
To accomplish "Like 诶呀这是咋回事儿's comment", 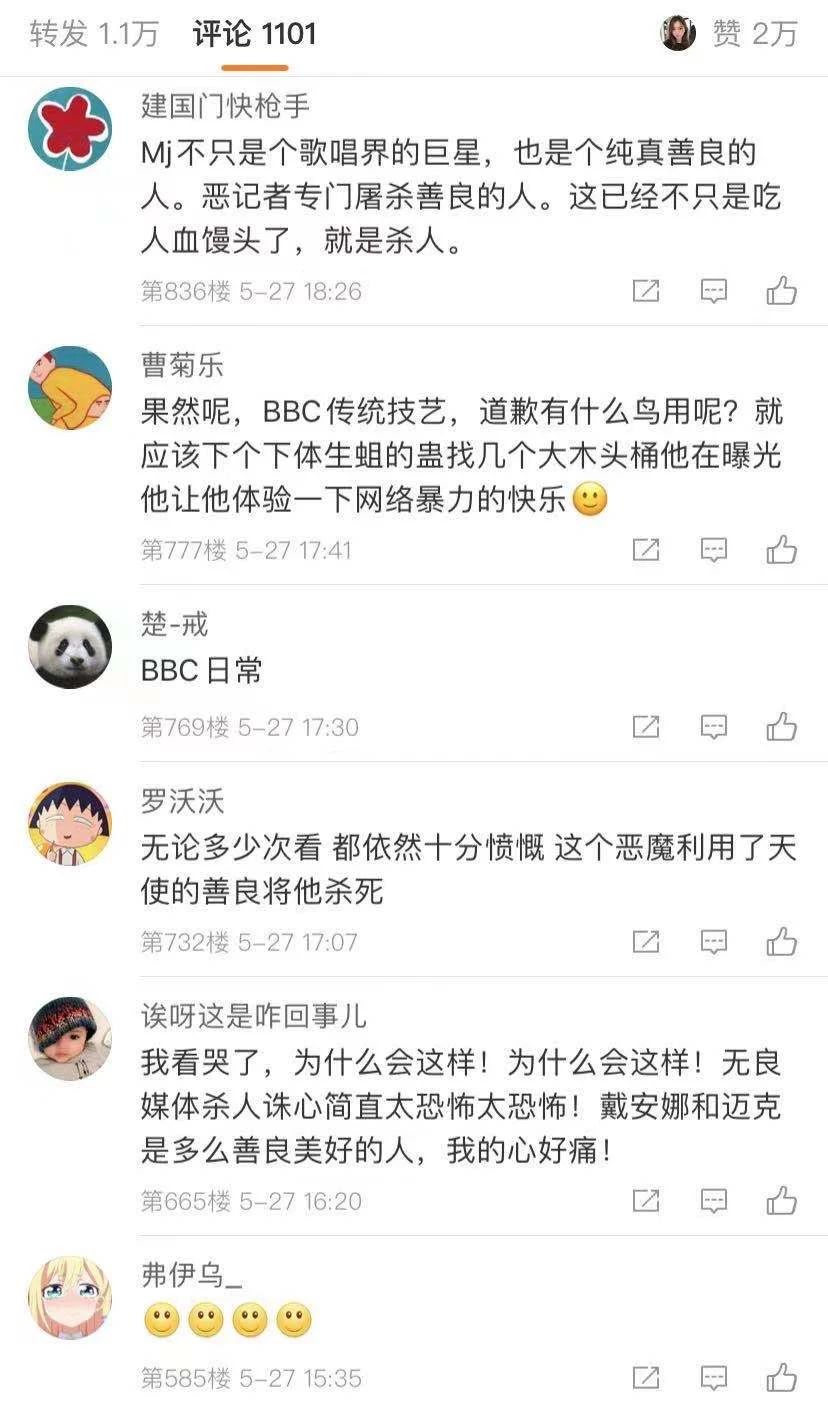I will pyautogui.click(x=781, y=1200).
